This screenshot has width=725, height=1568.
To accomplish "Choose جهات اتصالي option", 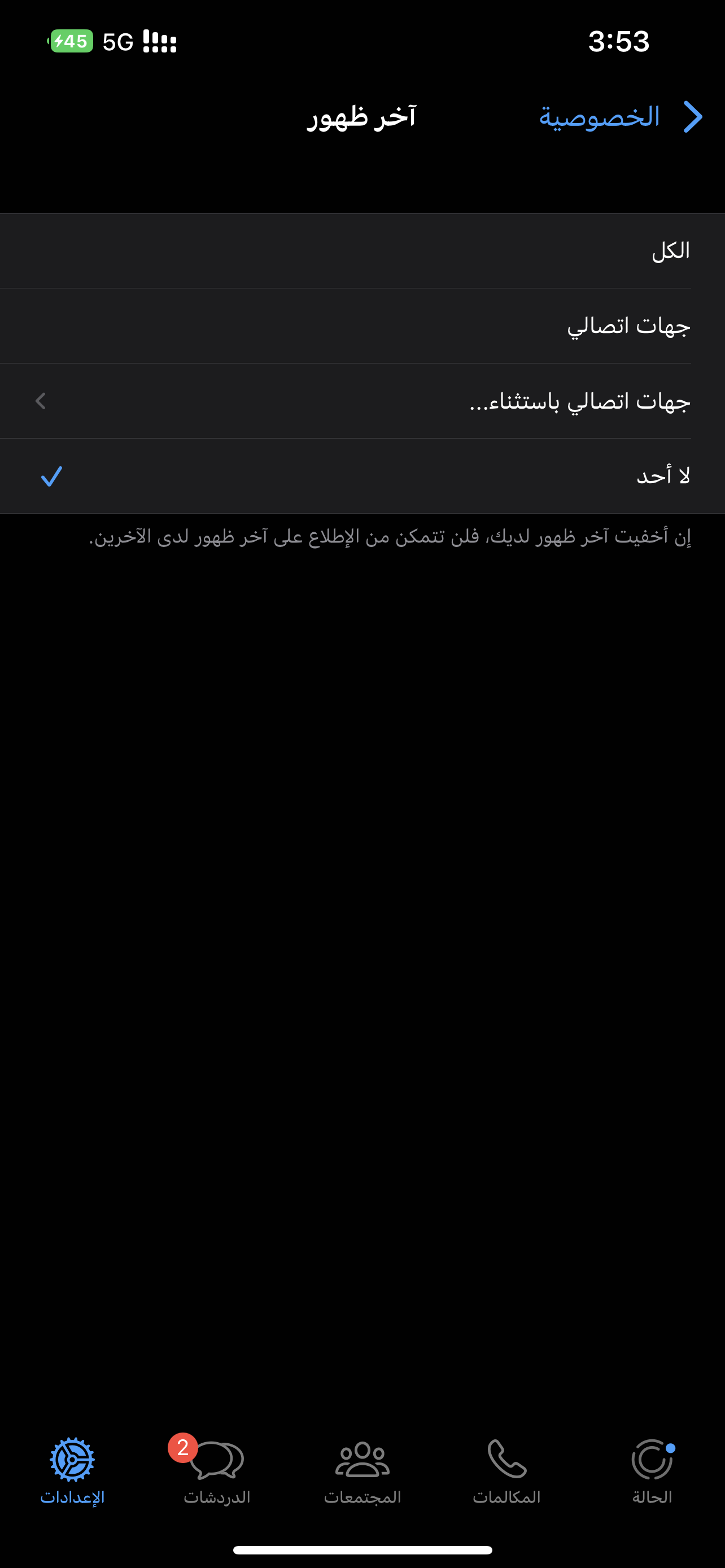I will 362,326.
